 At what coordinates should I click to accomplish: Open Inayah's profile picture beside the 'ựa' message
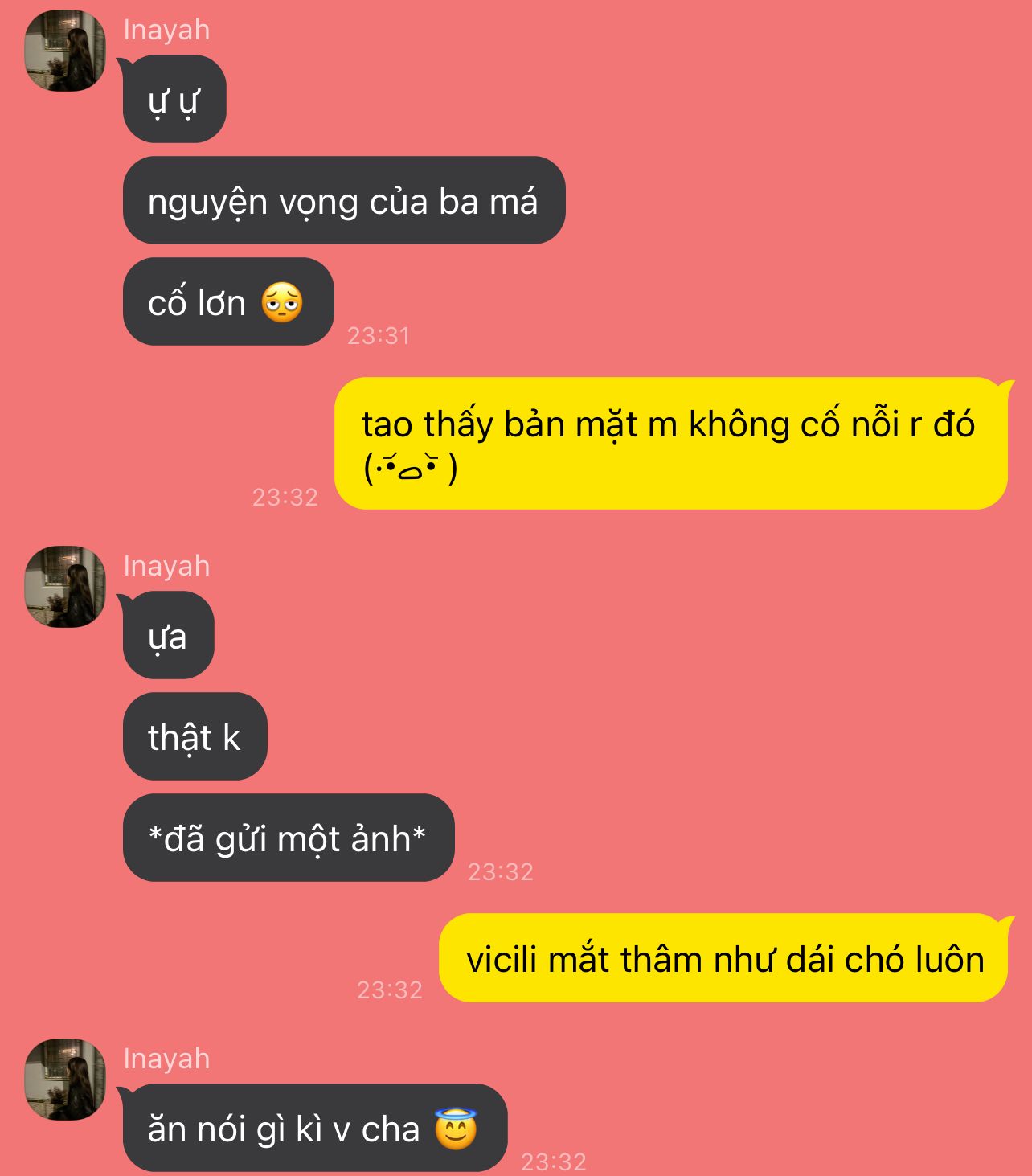pyautogui.click(x=65, y=587)
